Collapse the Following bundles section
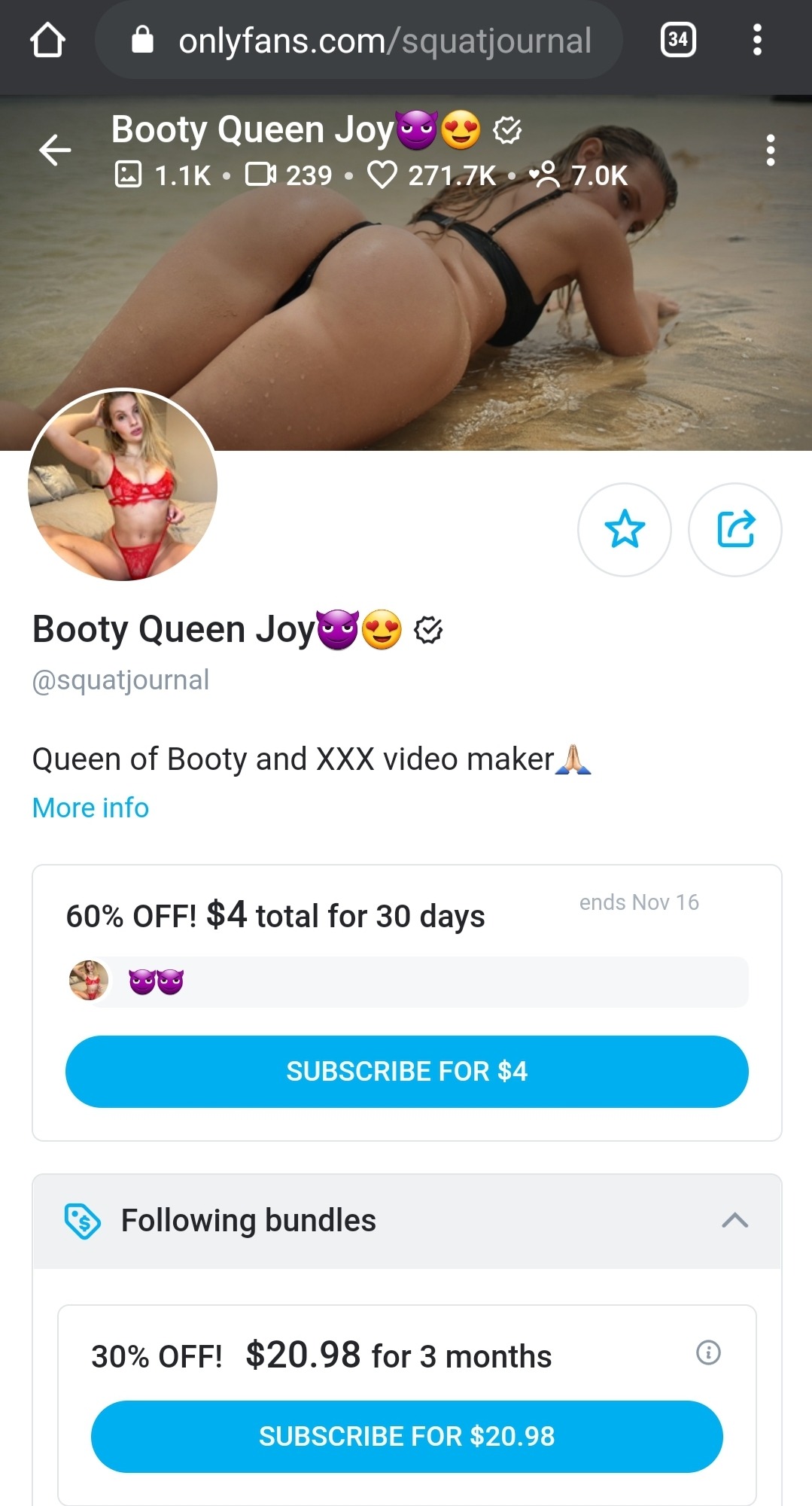This screenshot has width=812, height=1506. [734, 1220]
